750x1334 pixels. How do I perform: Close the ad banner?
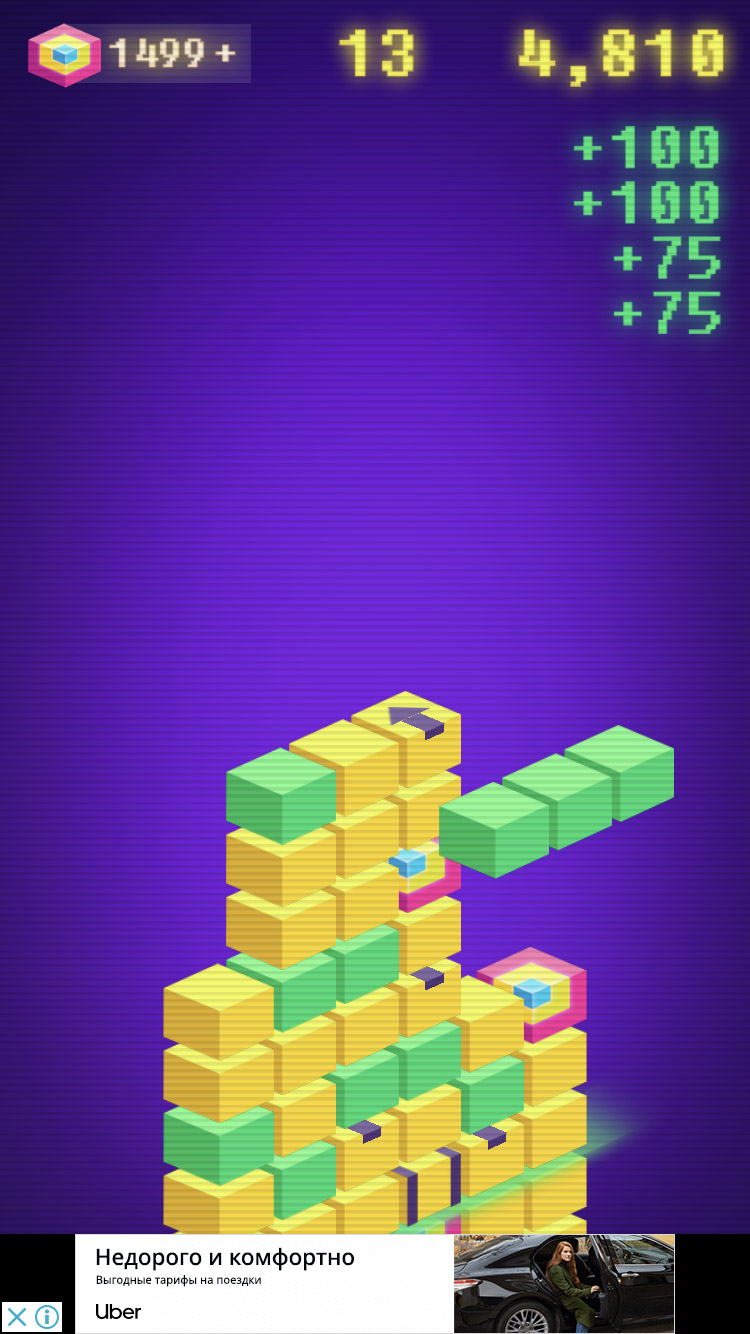click(x=17, y=1316)
